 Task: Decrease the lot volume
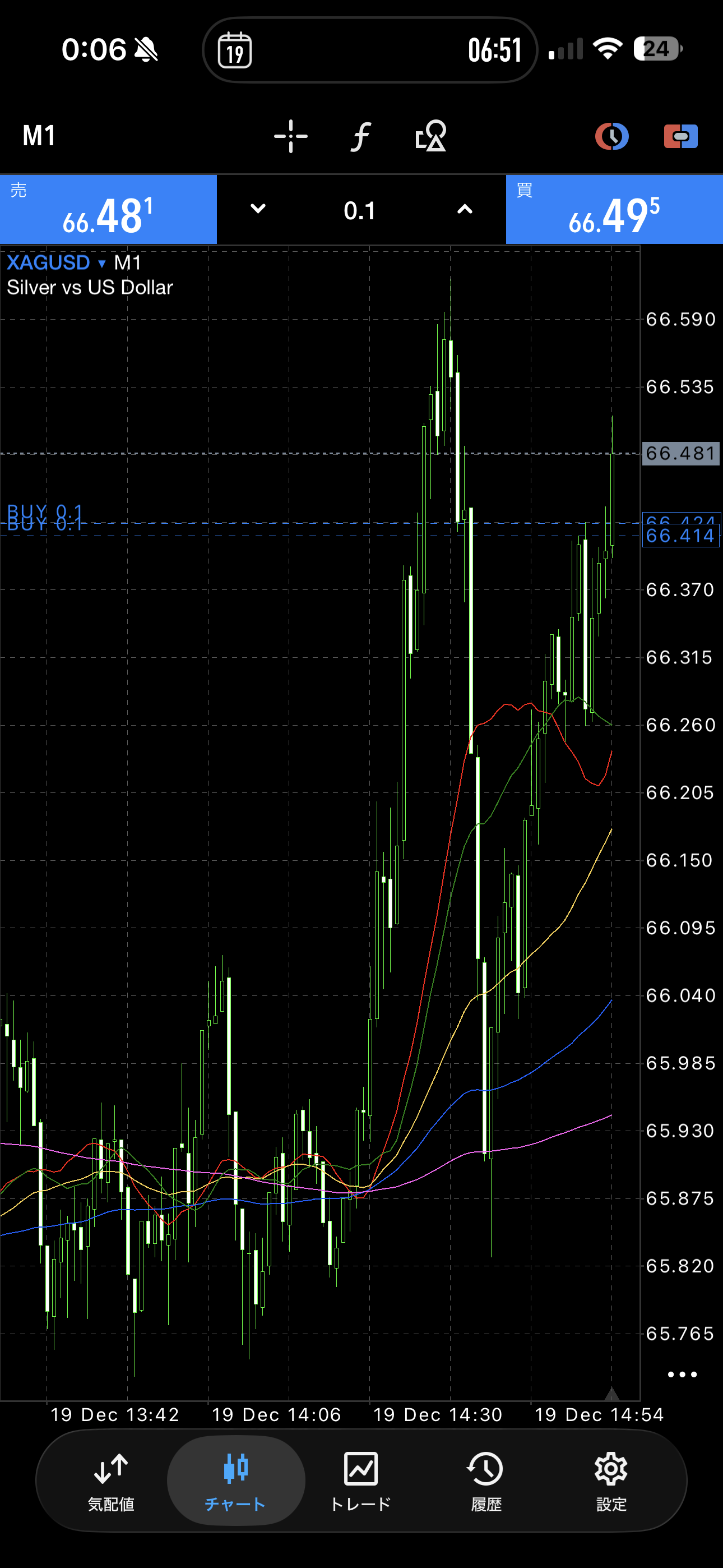click(258, 209)
